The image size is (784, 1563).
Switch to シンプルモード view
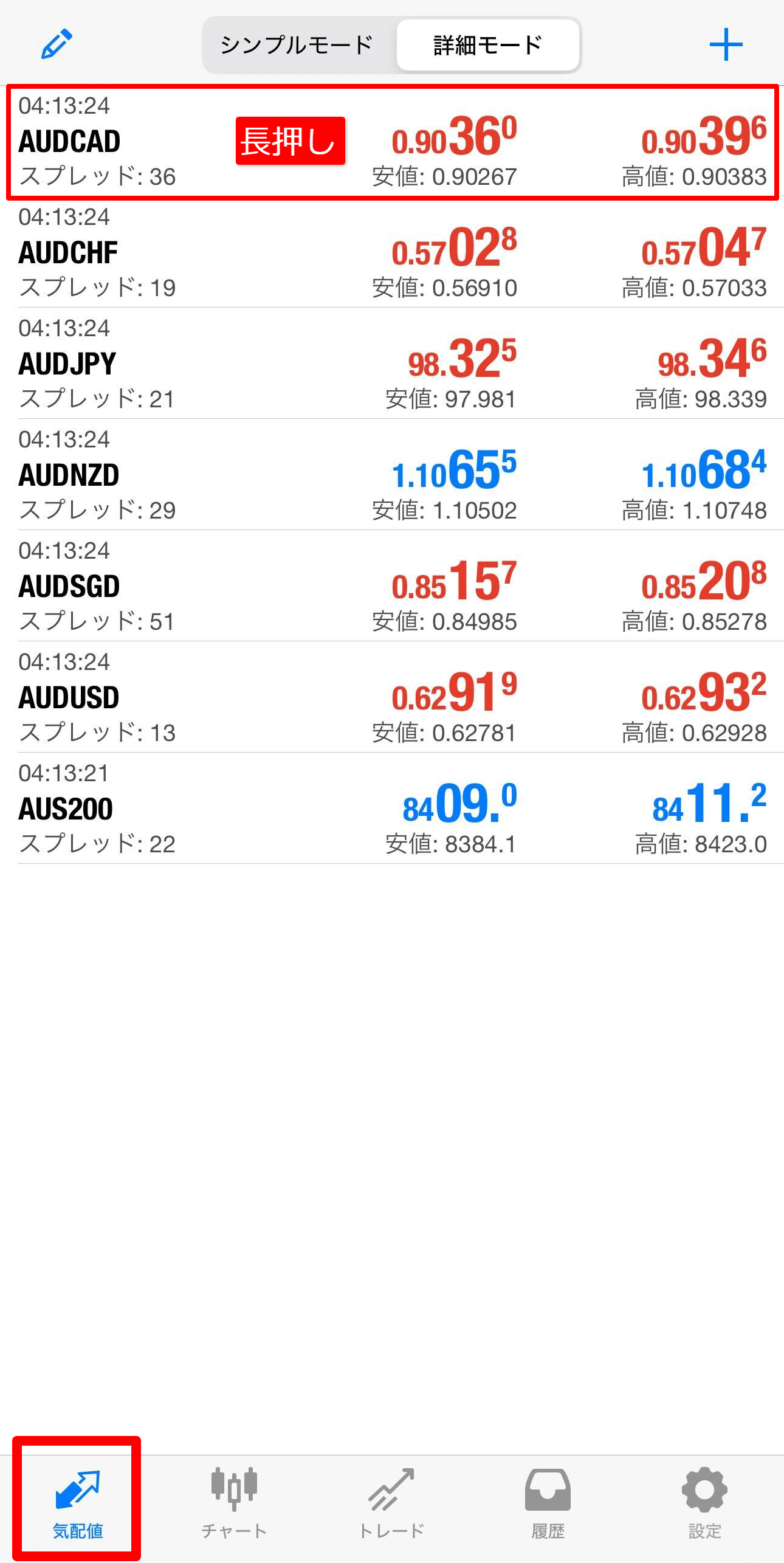tap(297, 46)
